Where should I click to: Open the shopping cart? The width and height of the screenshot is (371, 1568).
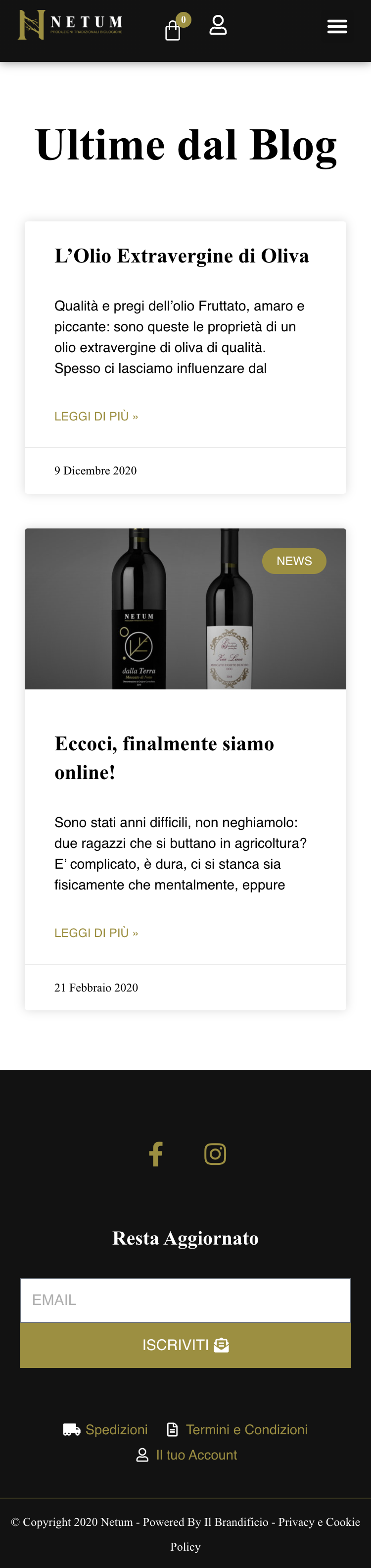(173, 29)
